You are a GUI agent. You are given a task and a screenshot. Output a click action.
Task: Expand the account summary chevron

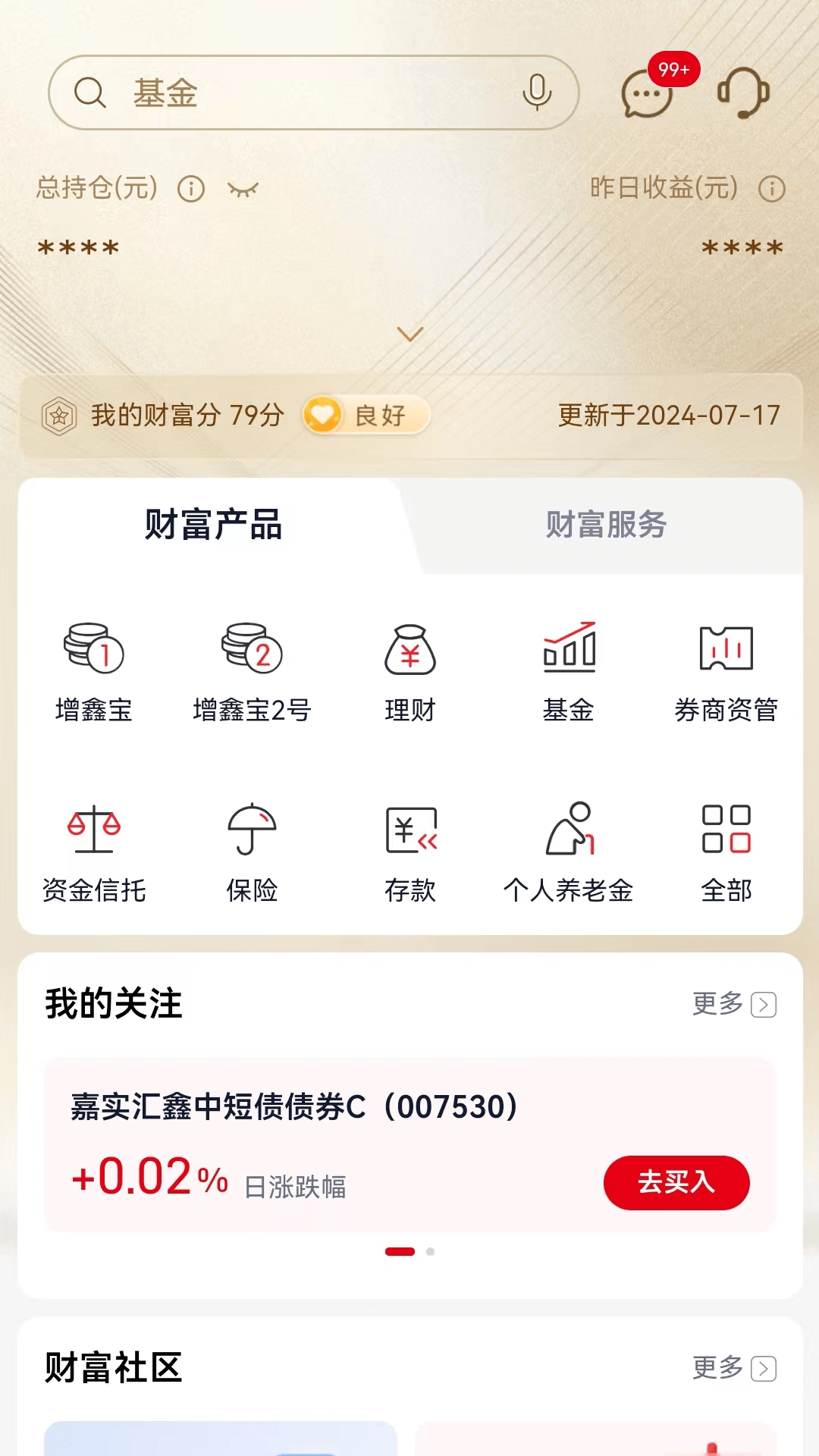pyautogui.click(x=409, y=334)
